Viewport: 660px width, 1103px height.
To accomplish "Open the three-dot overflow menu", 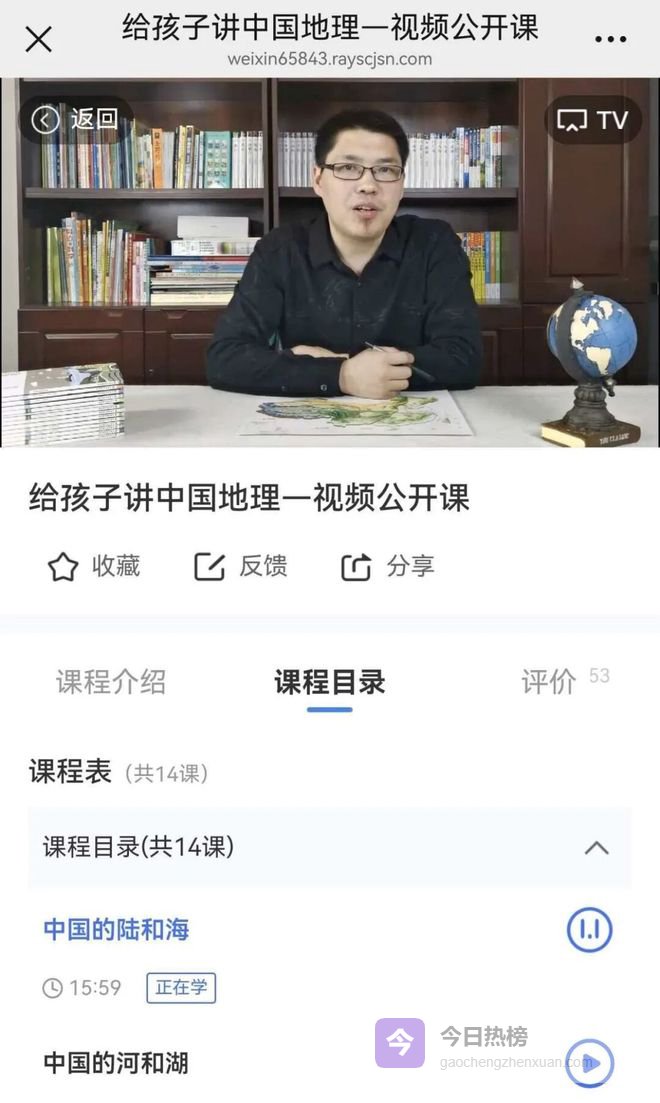I will (610, 39).
